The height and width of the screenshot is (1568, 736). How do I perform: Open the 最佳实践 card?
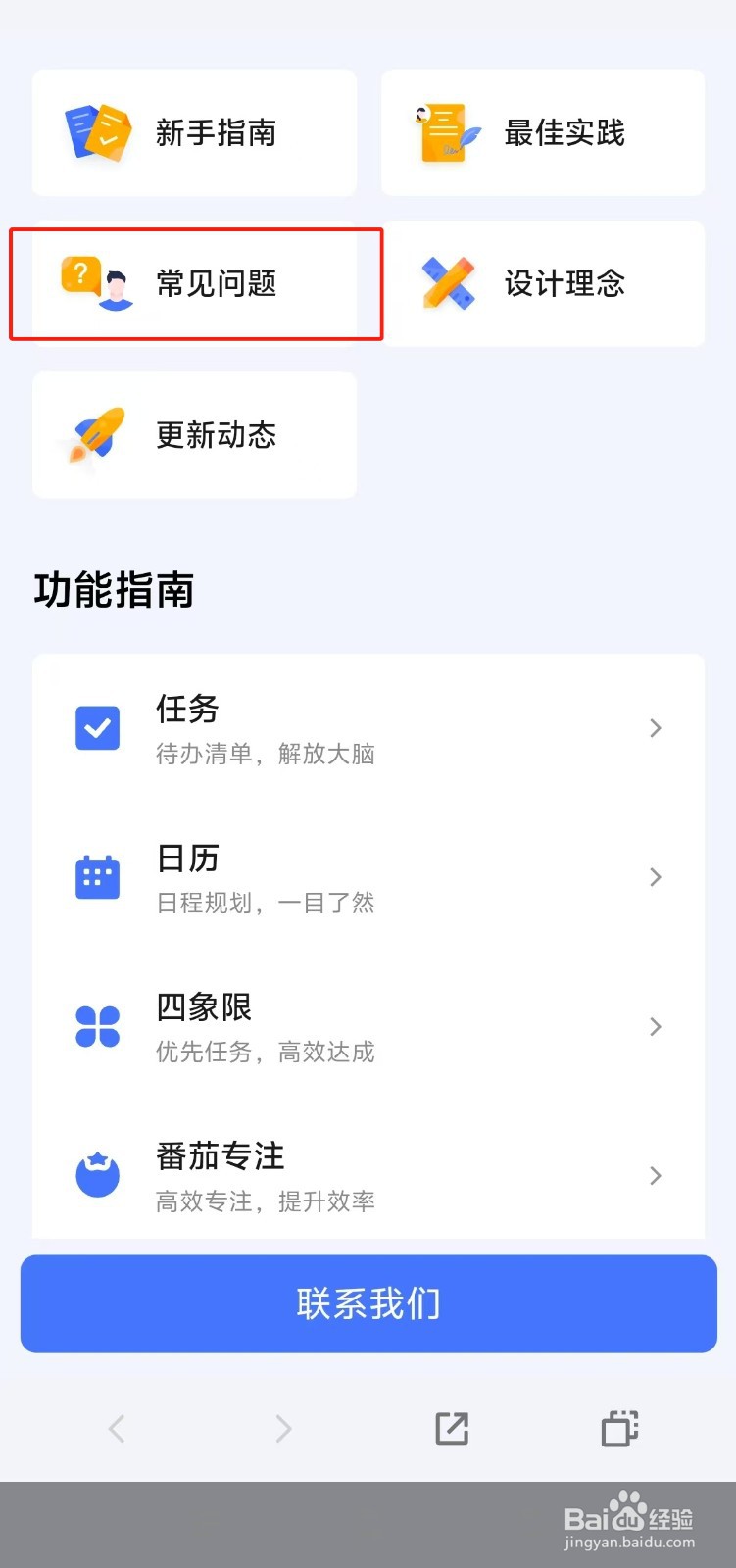click(x=543, y=132)
